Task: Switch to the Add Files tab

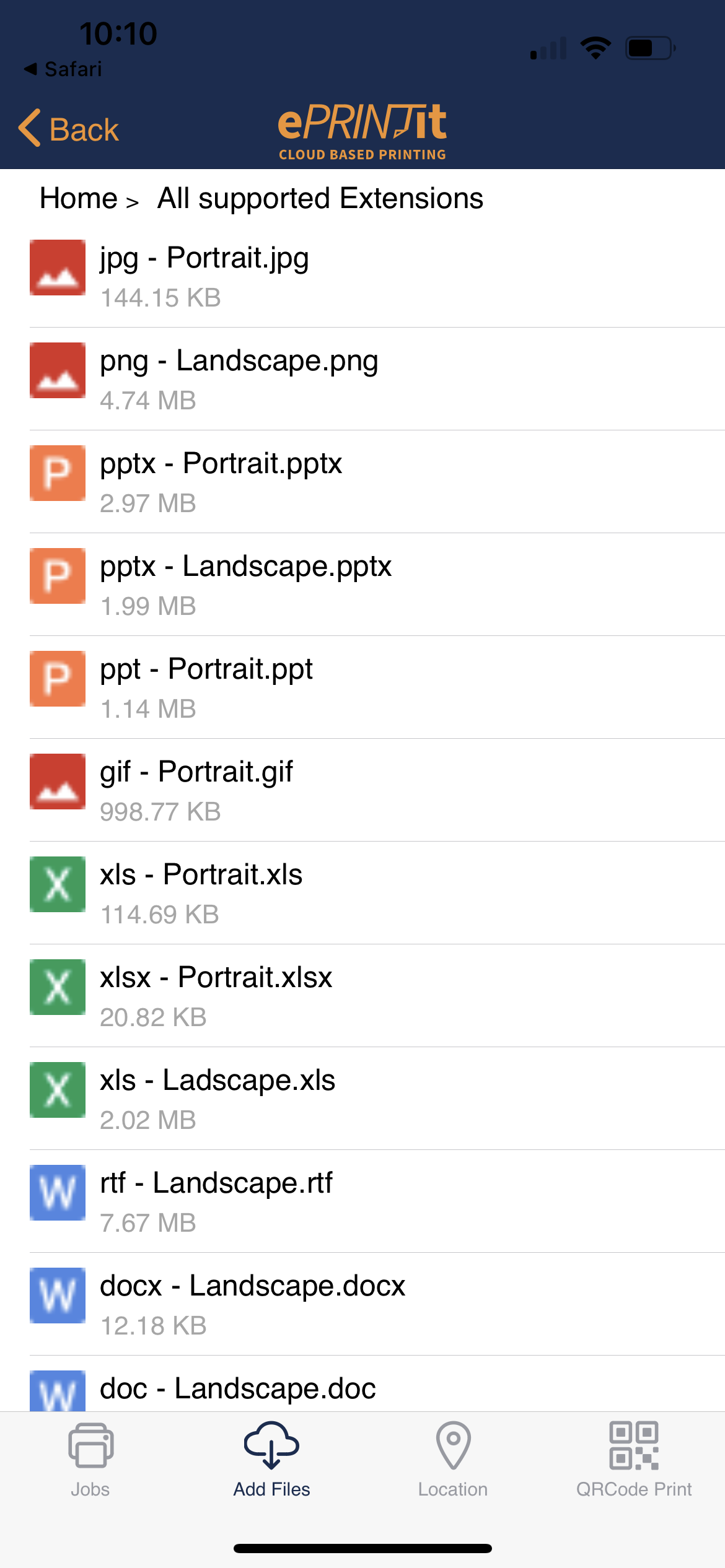Action: tap(271, 1460)
